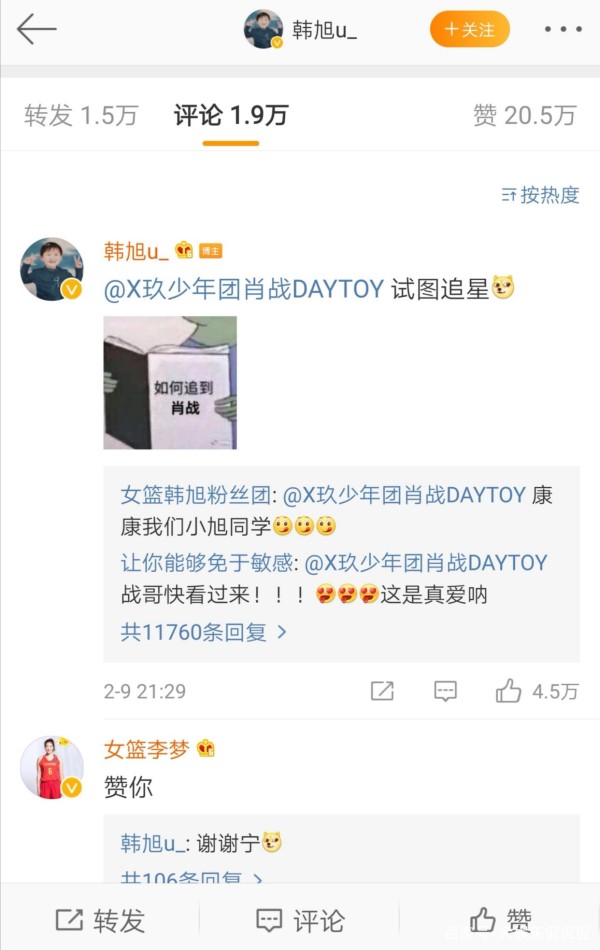Viewport: 600px width, 950px height.
Task: Switch to the 赞 20.5万 tab
Action: pos(524,116)
